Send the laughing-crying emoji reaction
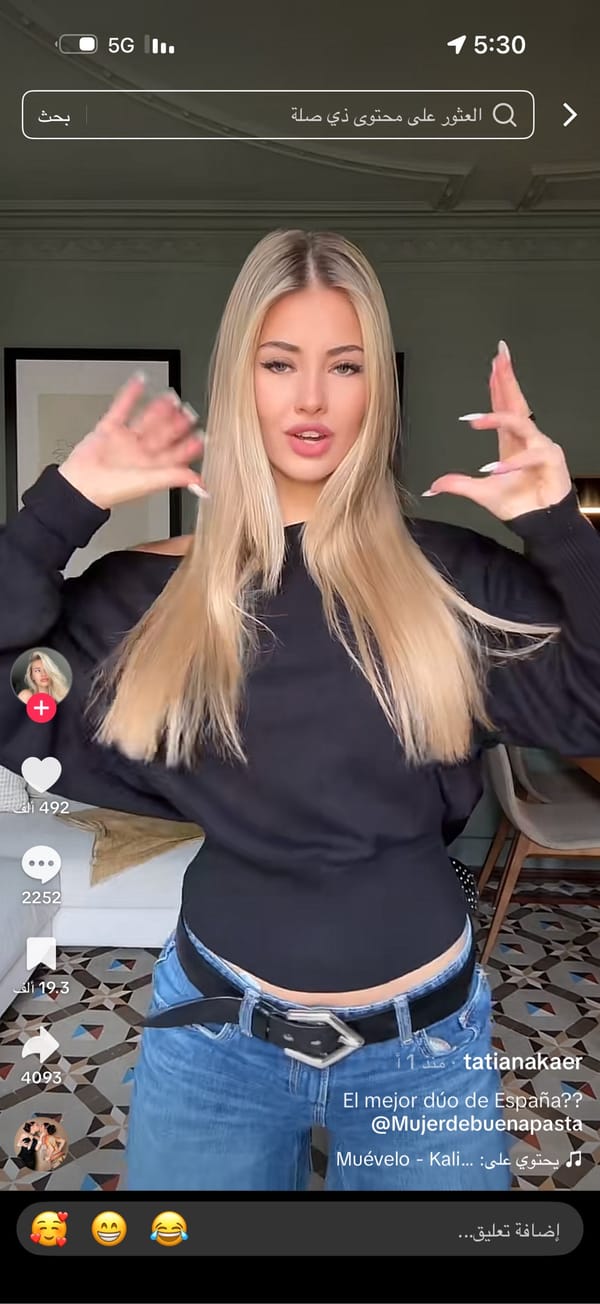The height and width of the screenshot is (1304, 600). [x=169, y=1228]
